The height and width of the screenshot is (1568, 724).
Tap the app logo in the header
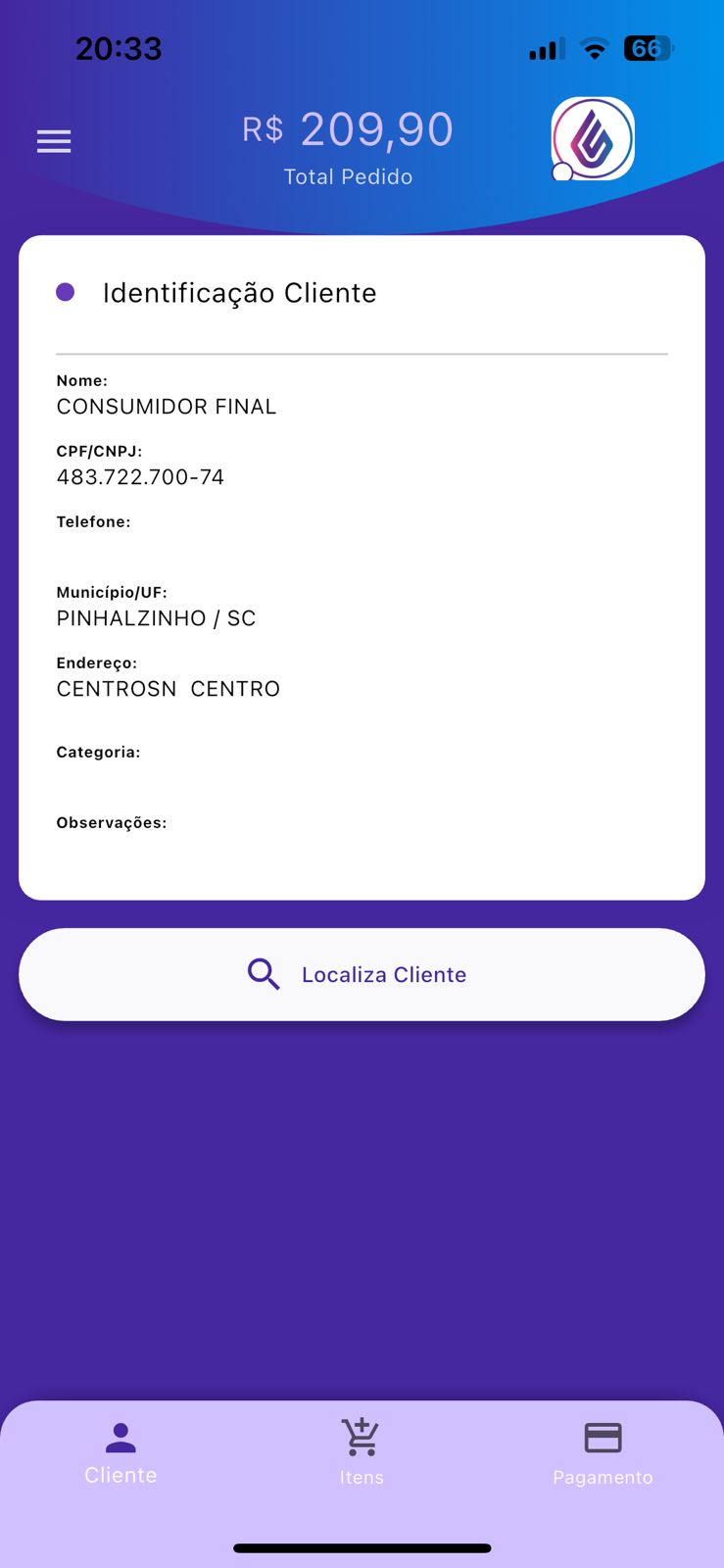592,138
